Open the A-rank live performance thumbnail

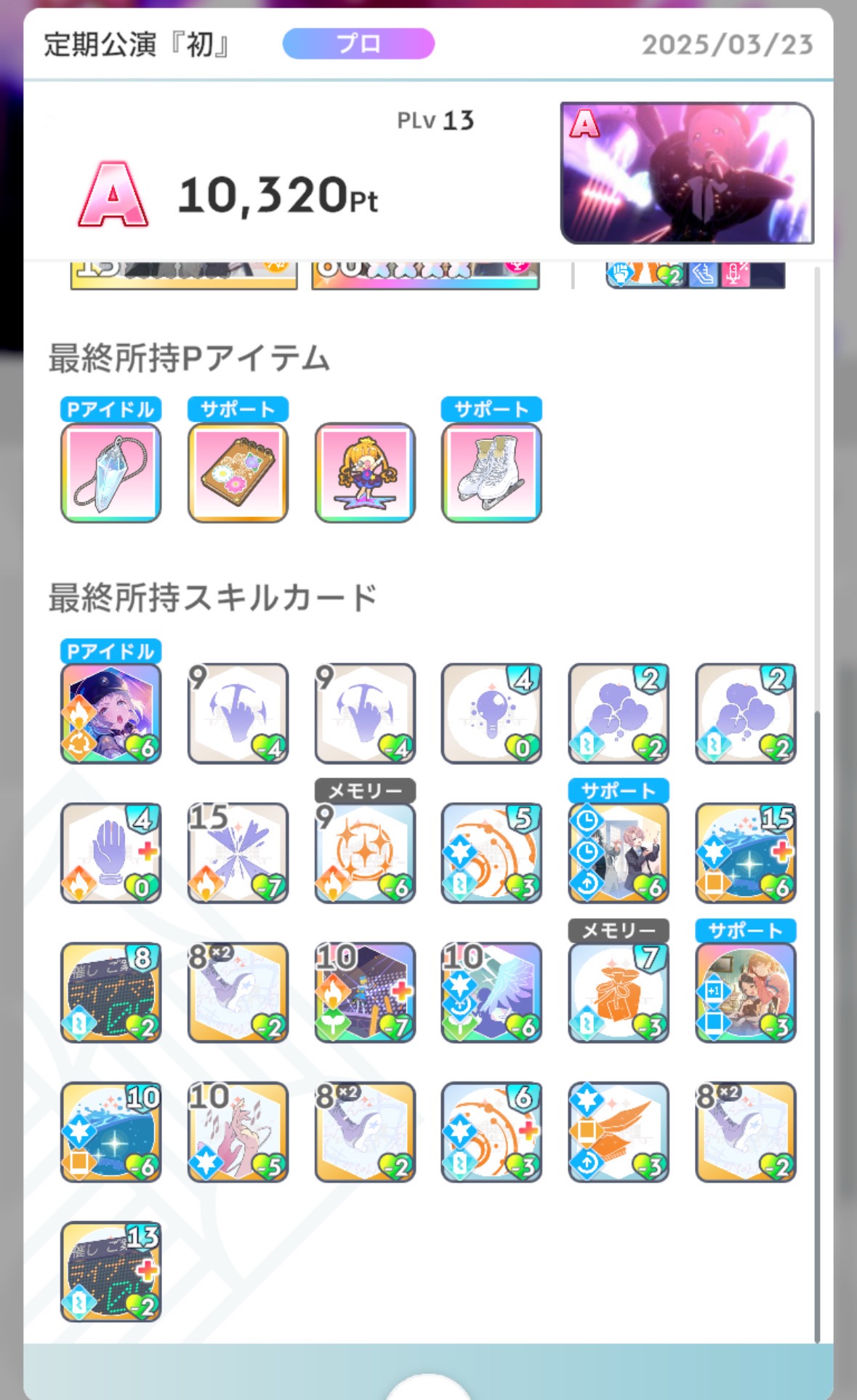[x=687, y=173]
